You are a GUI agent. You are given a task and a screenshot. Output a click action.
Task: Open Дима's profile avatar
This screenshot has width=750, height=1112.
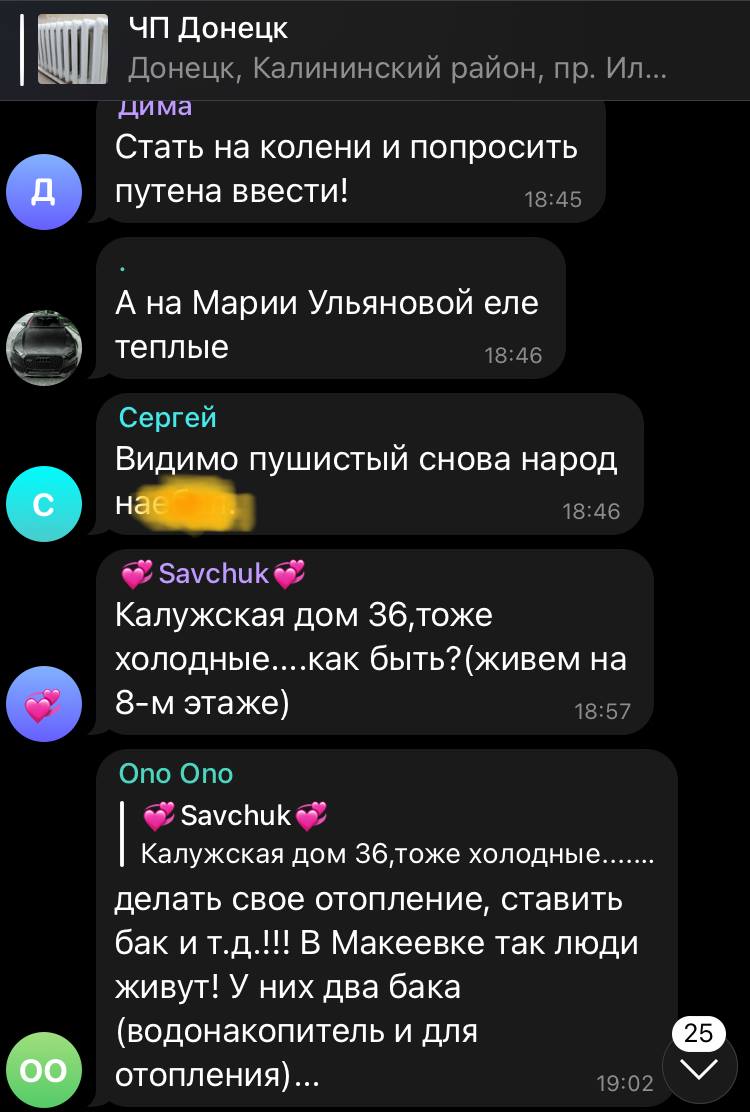[43, 192]
